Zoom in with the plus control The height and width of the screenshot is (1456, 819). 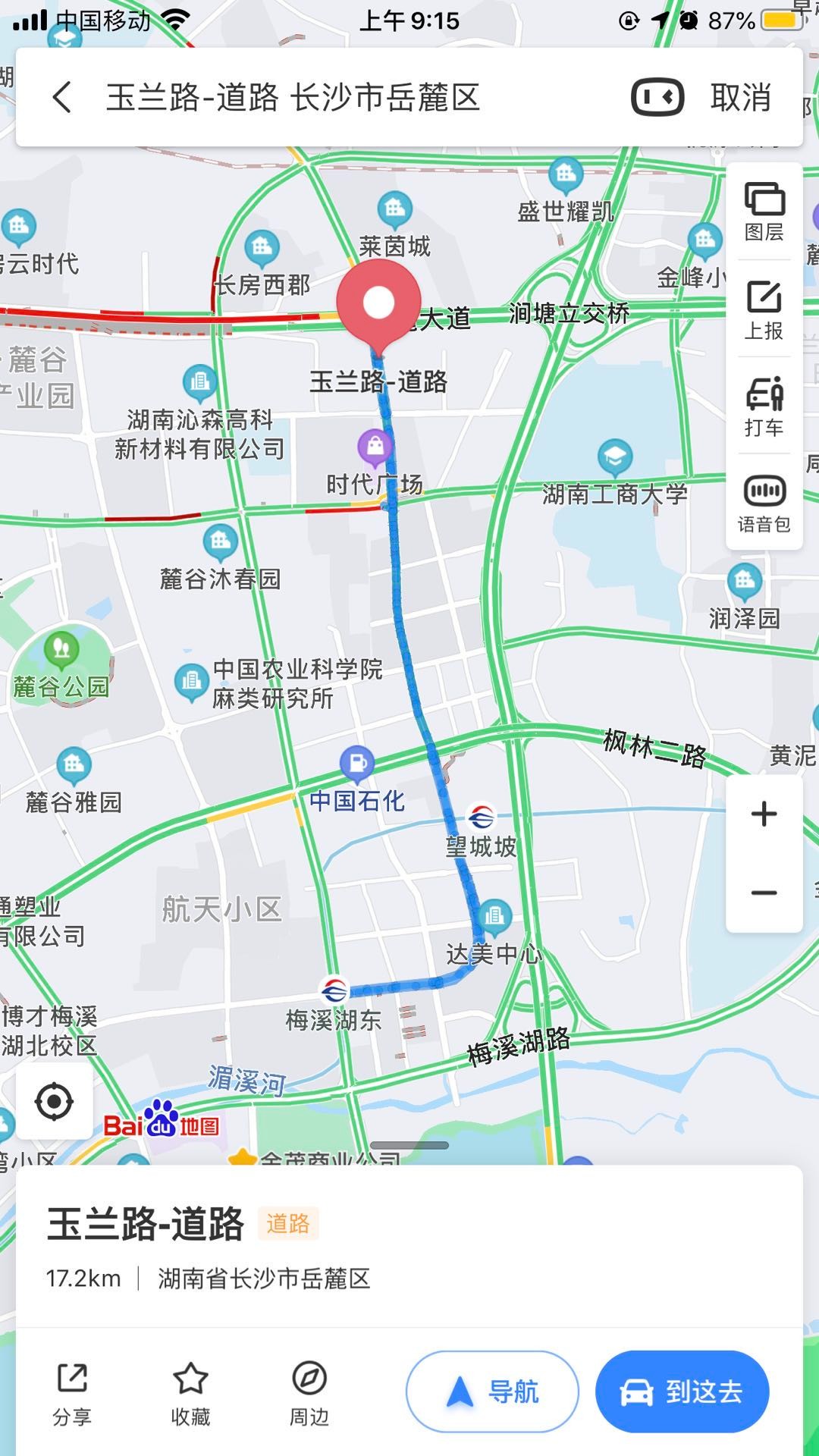pyautogui.click(x=762, y=815)
